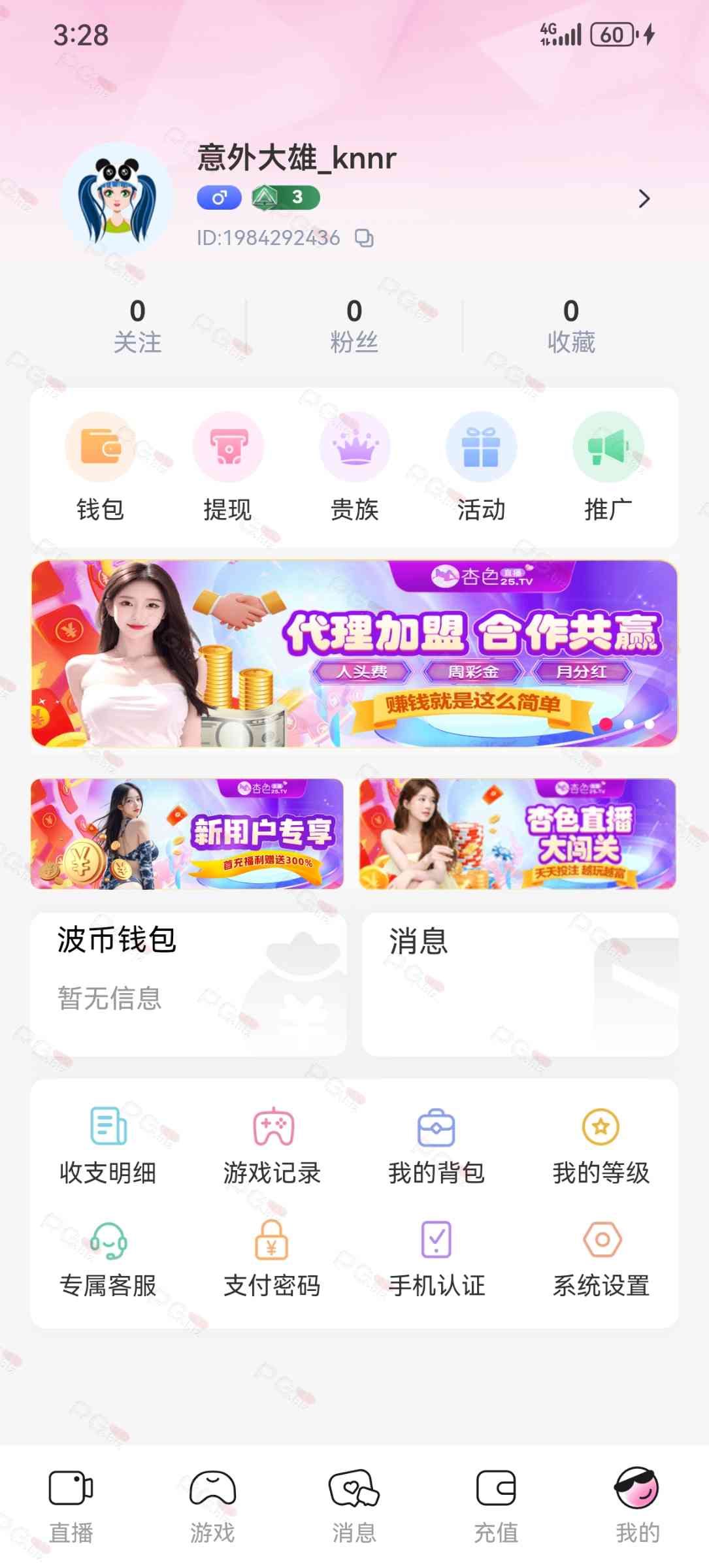Open 支付密码 payment password
Image resolution: width=709 pixels, height=1568 pixels.
(272, 1259)
